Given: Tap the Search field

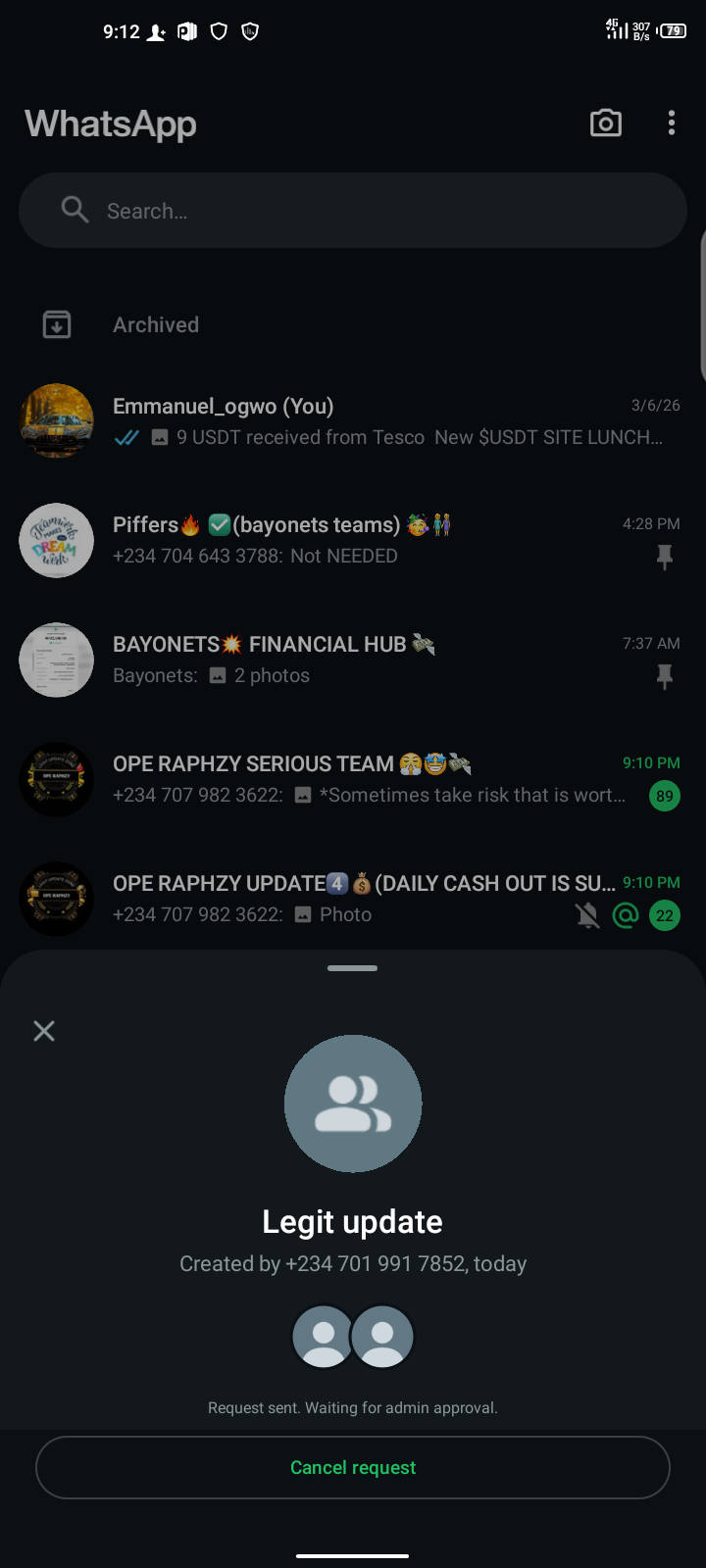Looking at the screenshot, I should coord(353,211).
